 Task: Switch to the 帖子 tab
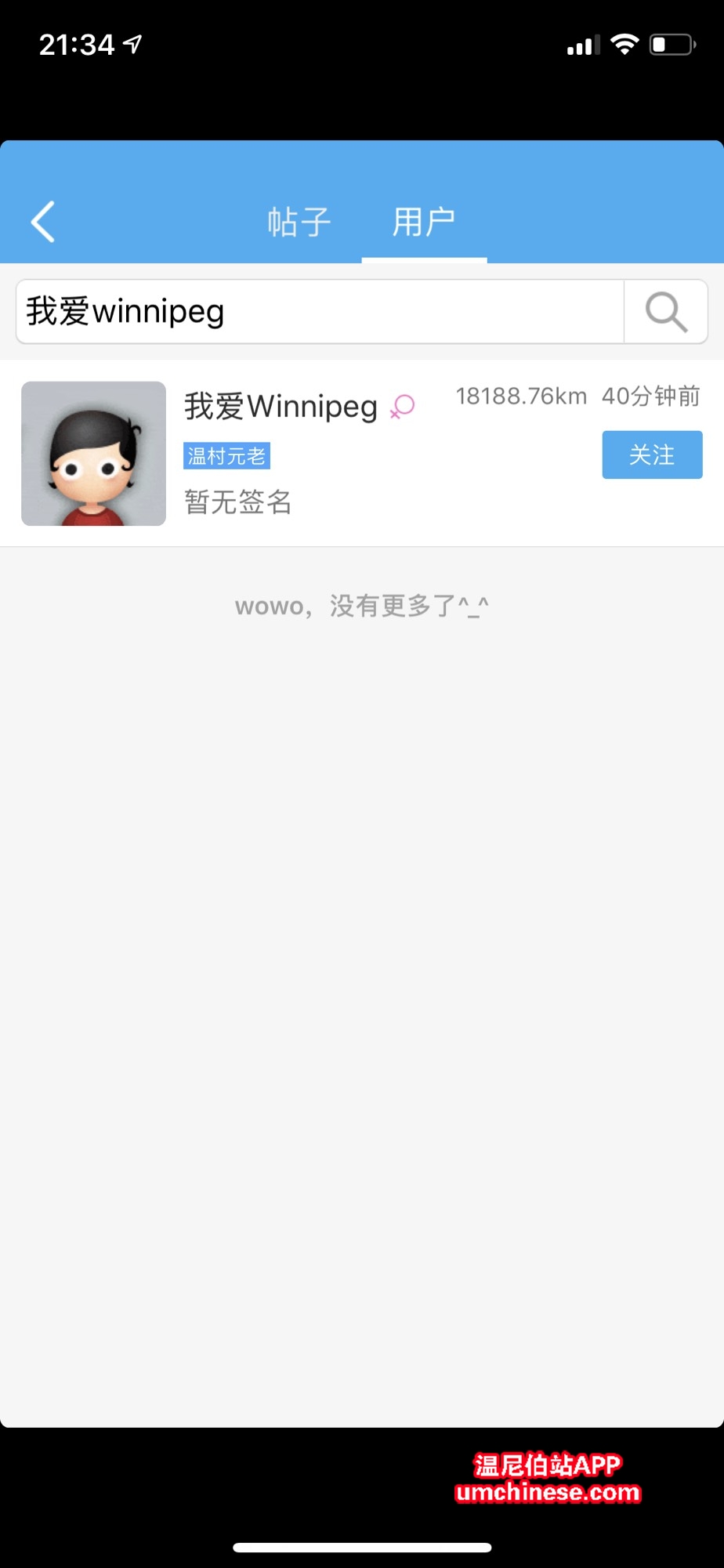299,222
